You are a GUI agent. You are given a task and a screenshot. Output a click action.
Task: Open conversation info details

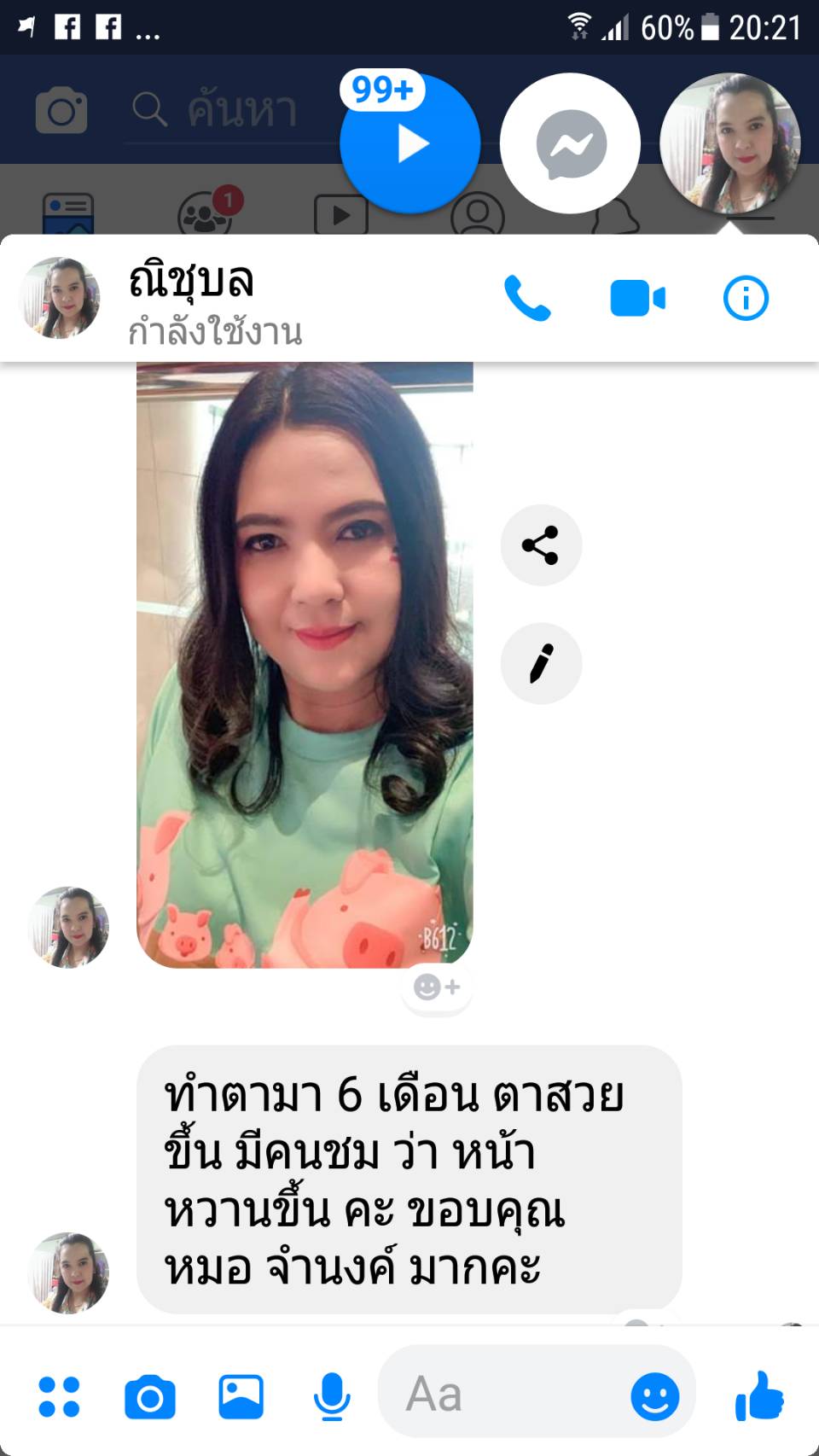pos(746,299)
